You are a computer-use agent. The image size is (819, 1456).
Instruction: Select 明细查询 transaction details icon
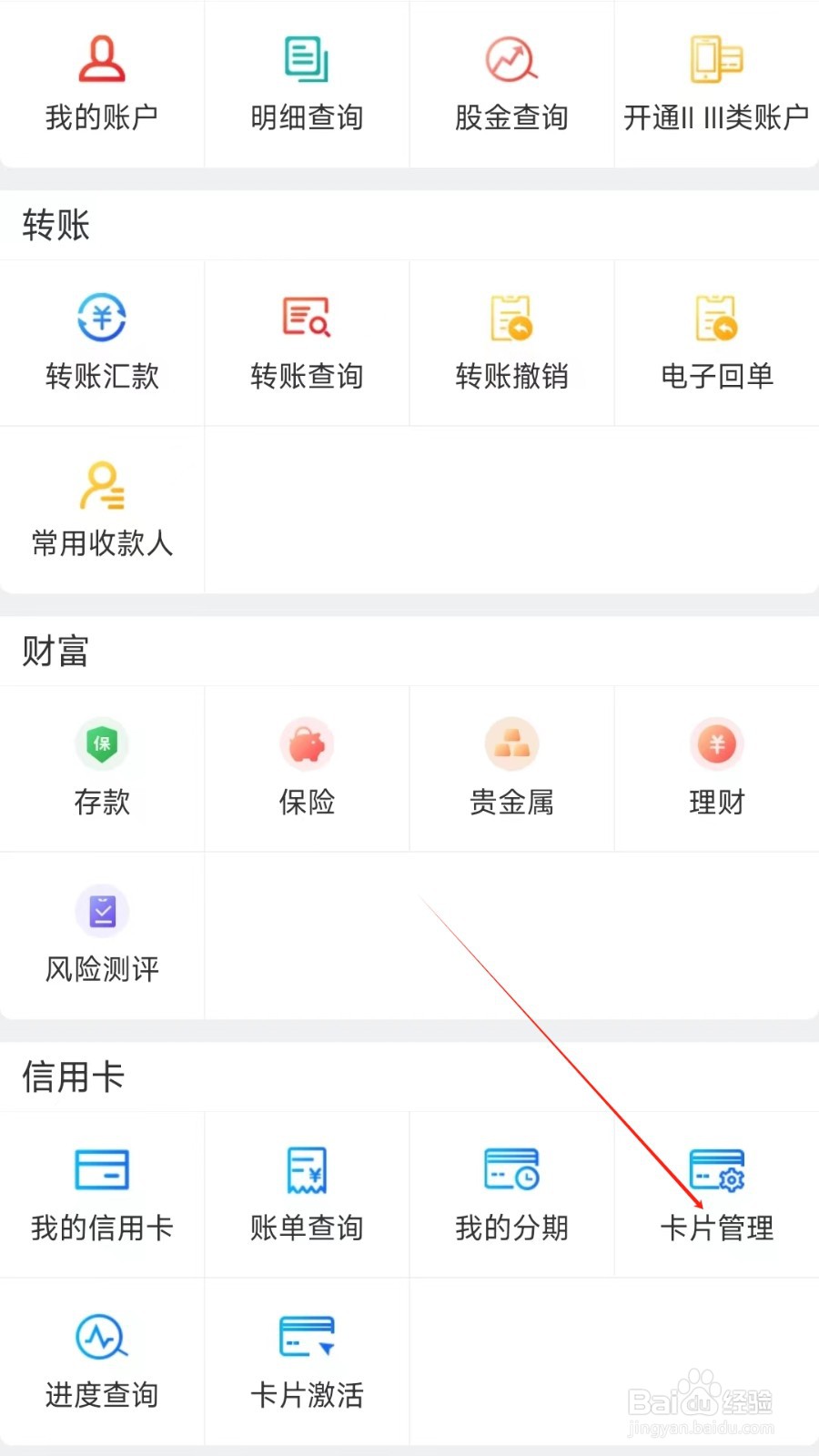point(307,82)
